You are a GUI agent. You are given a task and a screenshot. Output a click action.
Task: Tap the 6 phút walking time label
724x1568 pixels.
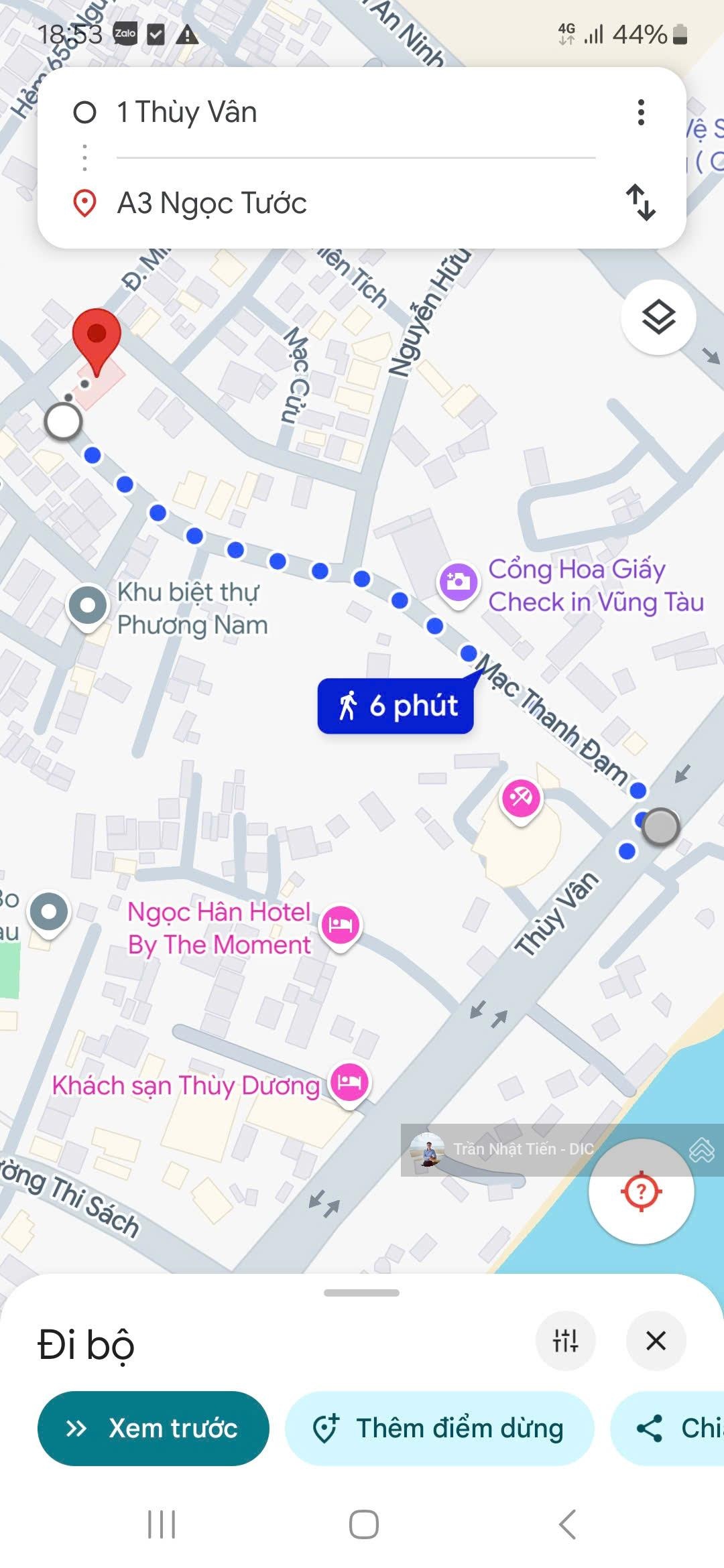point(396,706)
